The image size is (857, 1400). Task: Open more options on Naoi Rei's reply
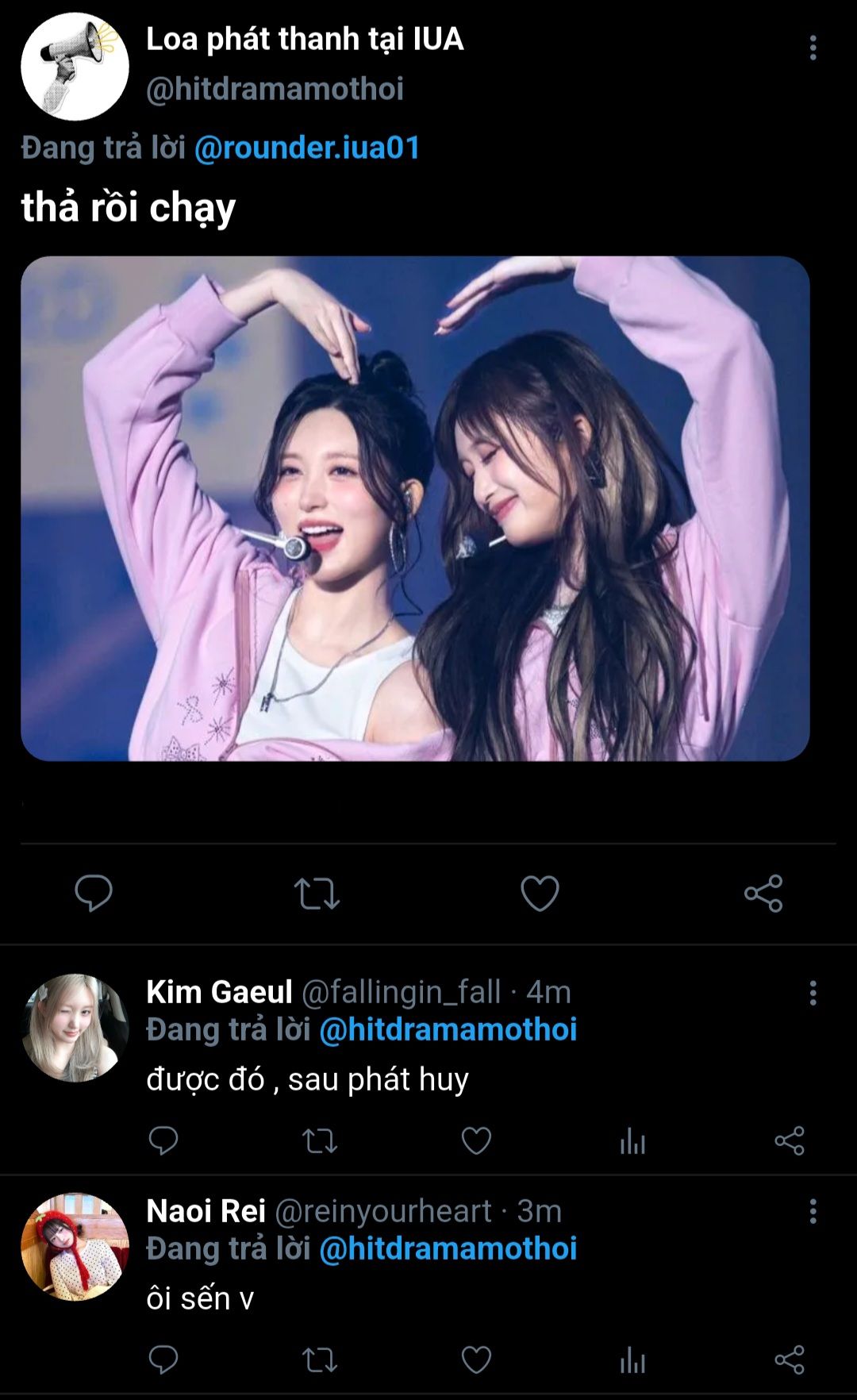(x=813, y=1212)
